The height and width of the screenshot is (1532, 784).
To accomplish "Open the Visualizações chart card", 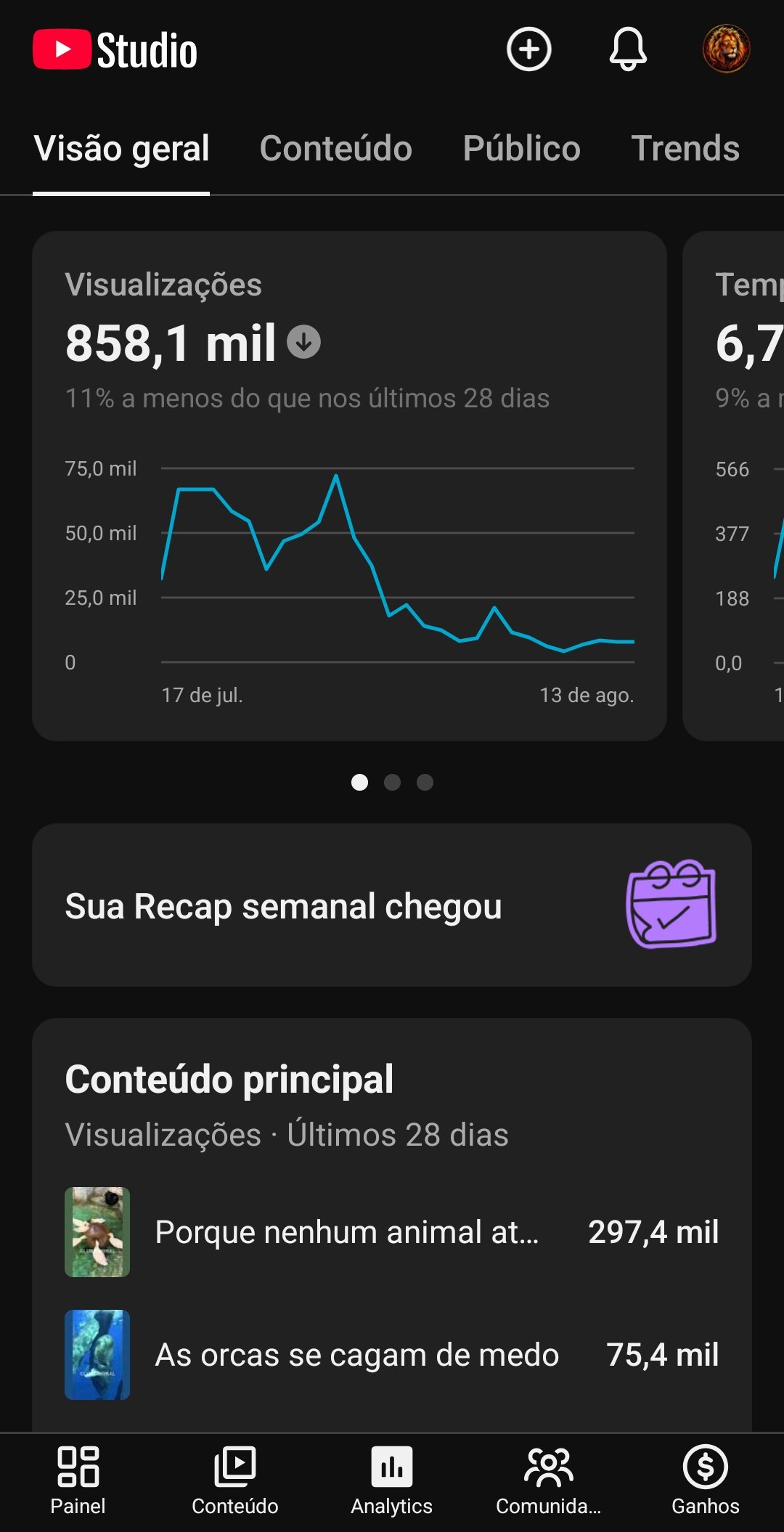I will (349, 486).
